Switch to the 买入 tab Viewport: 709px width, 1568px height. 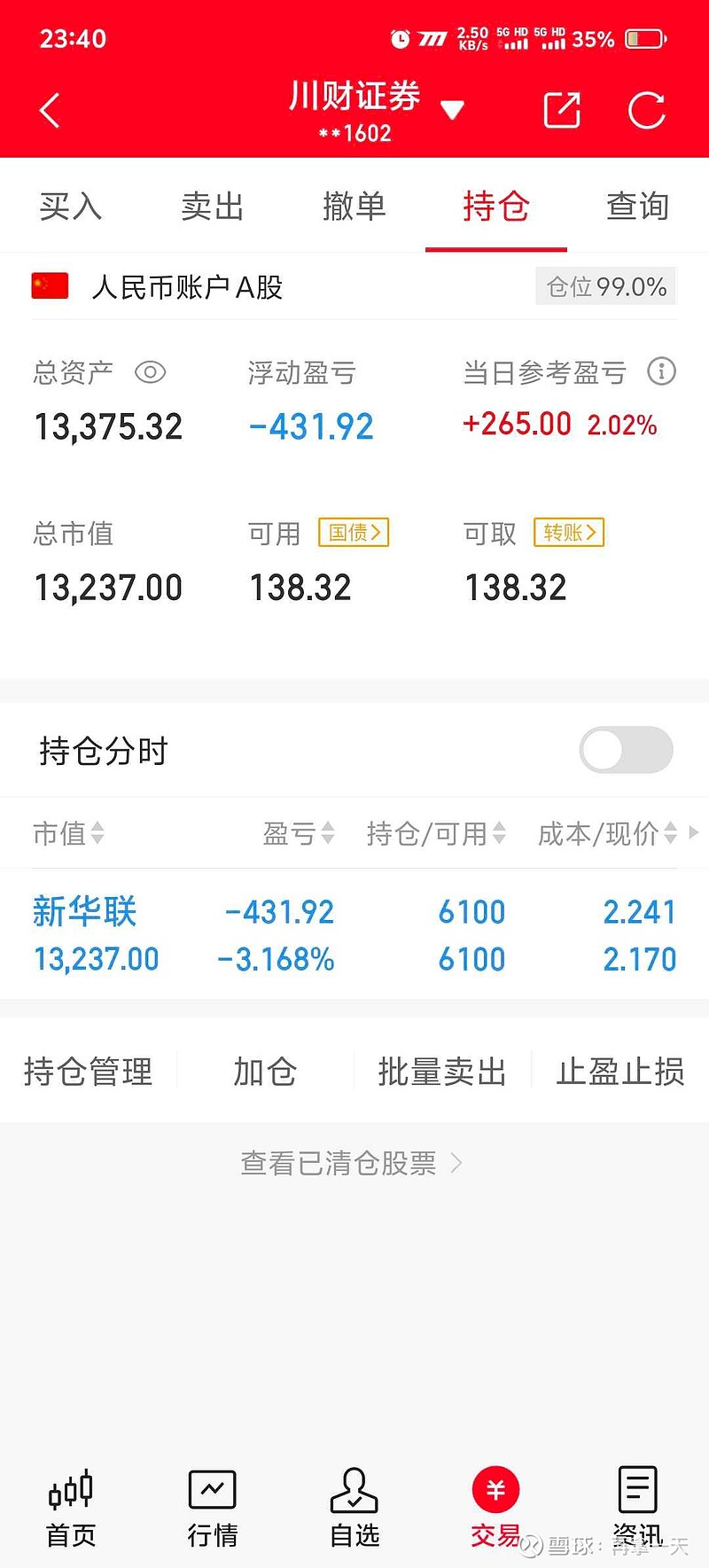tap(70, 206)
